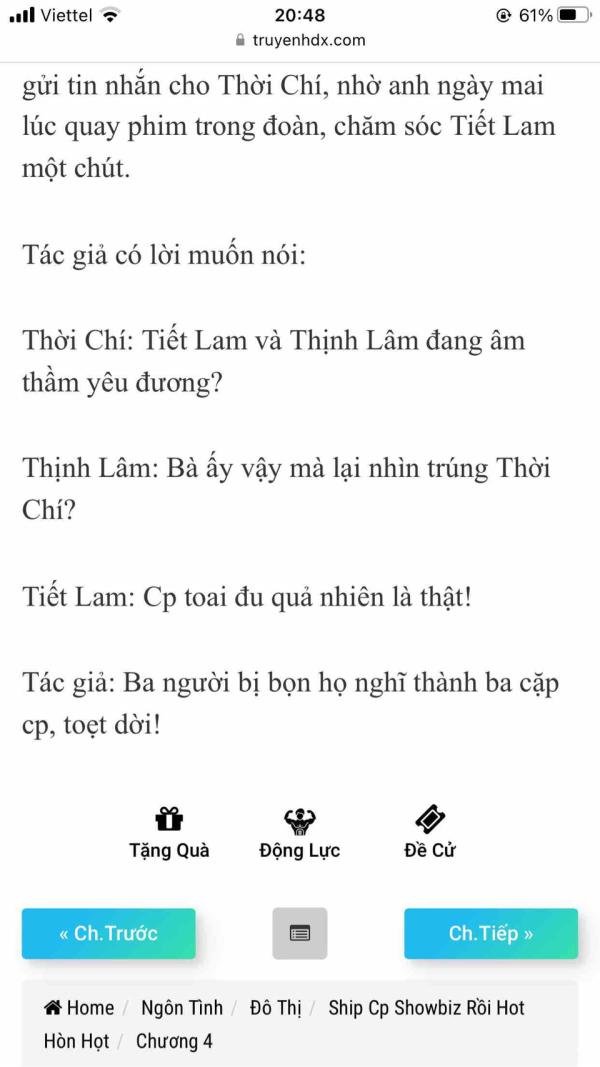Tap the Đề Cử ticket button
The height and width of the screenshot is (1067, 600).
430,833
